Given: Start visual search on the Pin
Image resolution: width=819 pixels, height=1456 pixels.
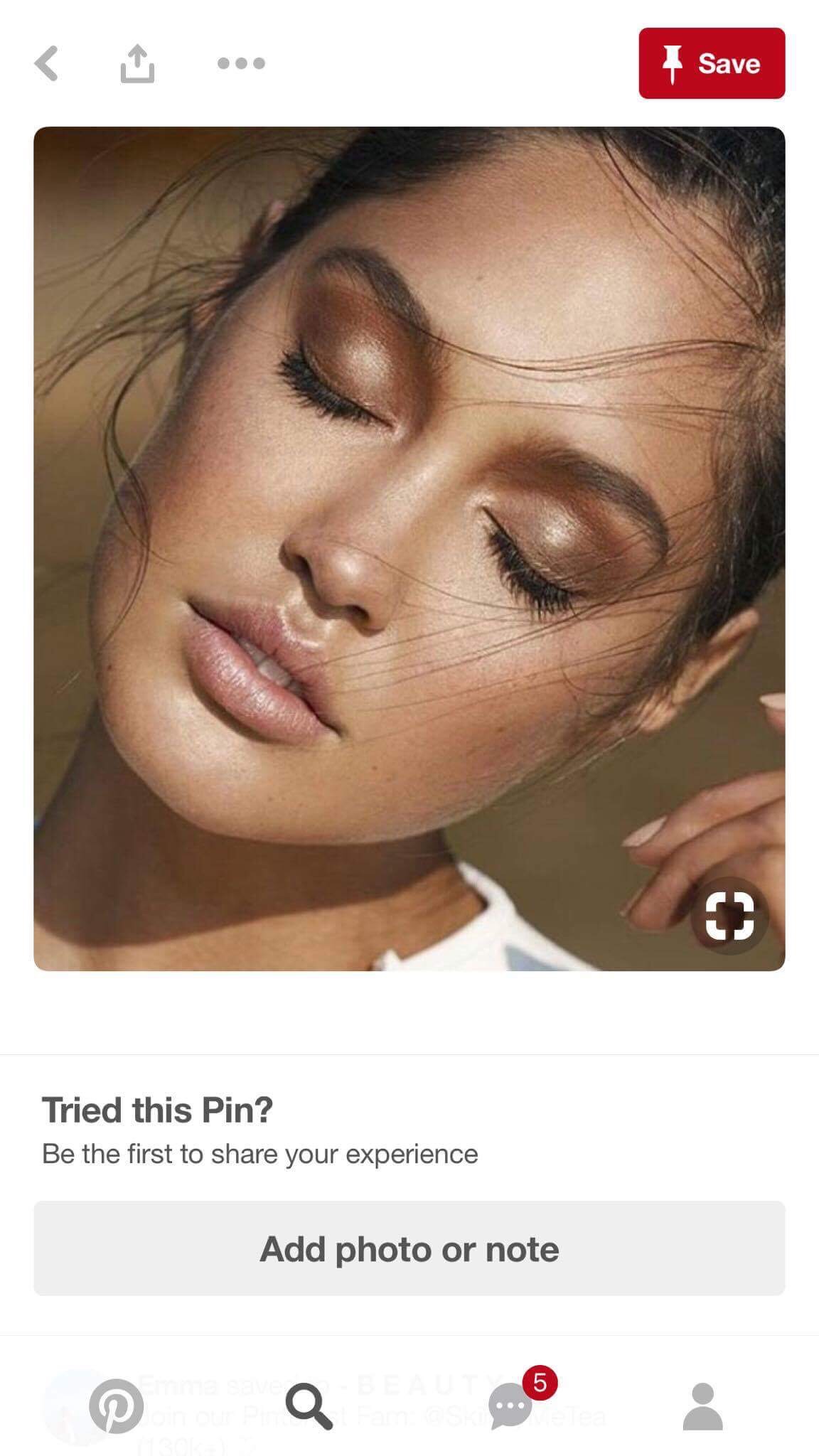Looking at the screenshot, I should click(729, 916).
